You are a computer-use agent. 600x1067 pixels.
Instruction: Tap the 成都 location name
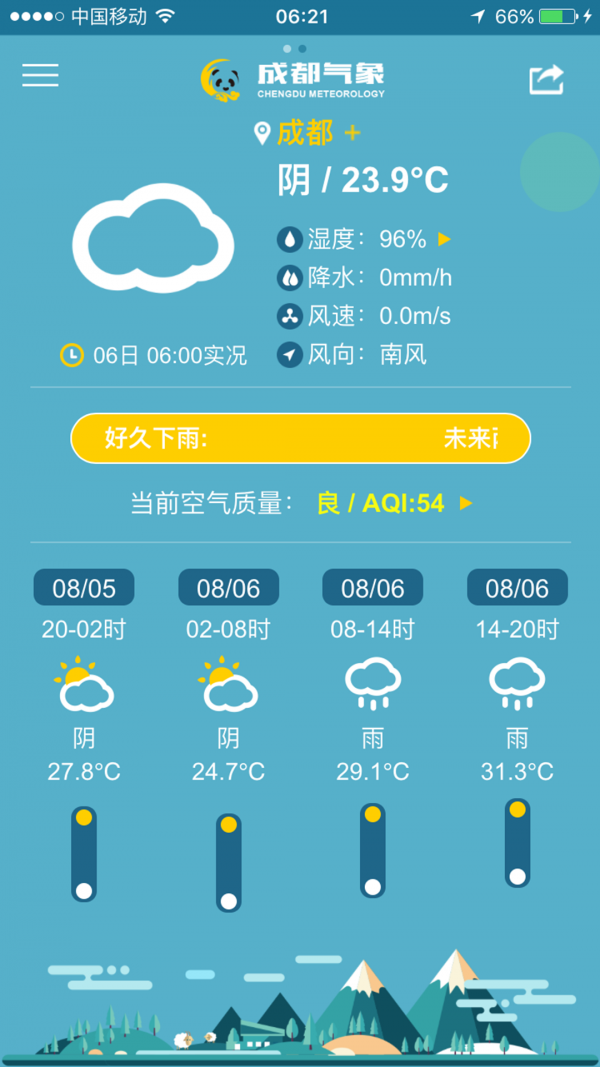pyautogui.click(x=305, y=133)
